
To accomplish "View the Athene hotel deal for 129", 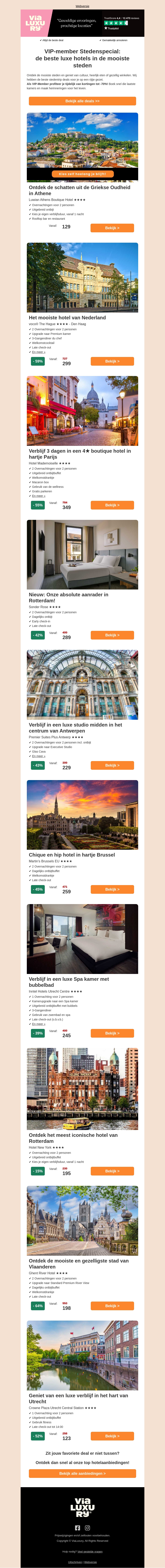I will (112, 228).
